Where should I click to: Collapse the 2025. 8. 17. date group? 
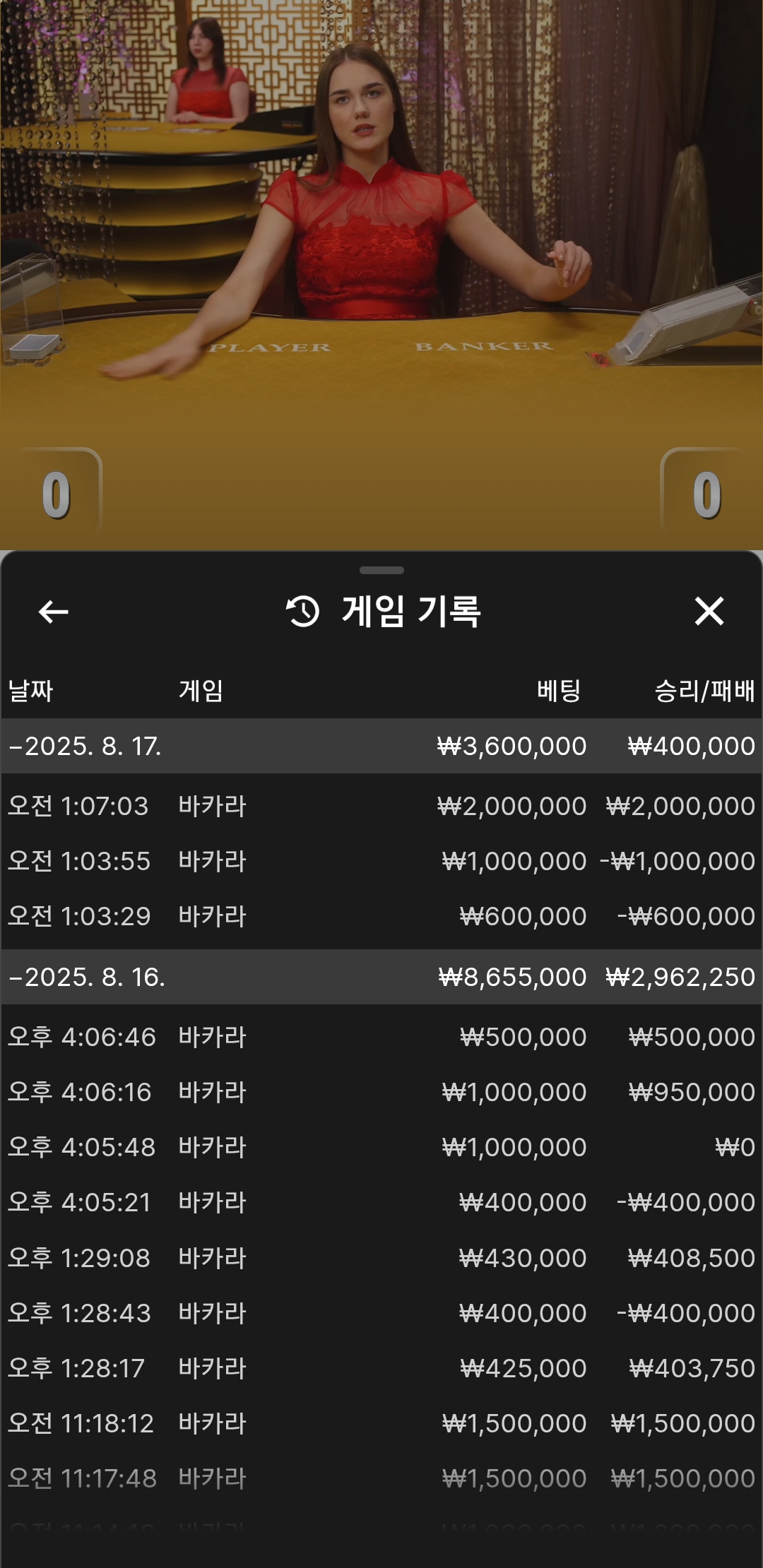click(x=381, y=746)
